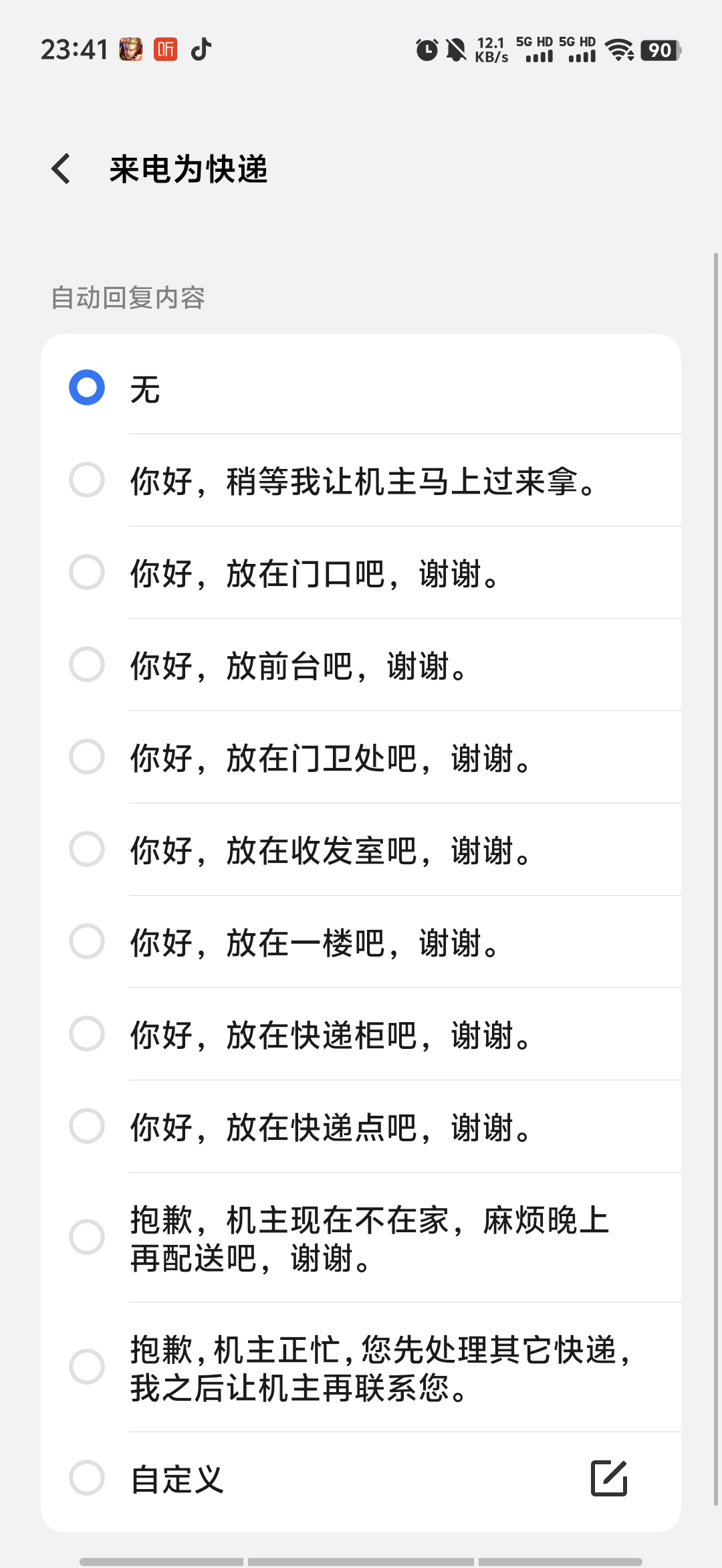The width and height of the screenshot is (722, 1568).
Task: Choose 麻烦晚上再配送吧 reply
Action: pos(361,1238)
